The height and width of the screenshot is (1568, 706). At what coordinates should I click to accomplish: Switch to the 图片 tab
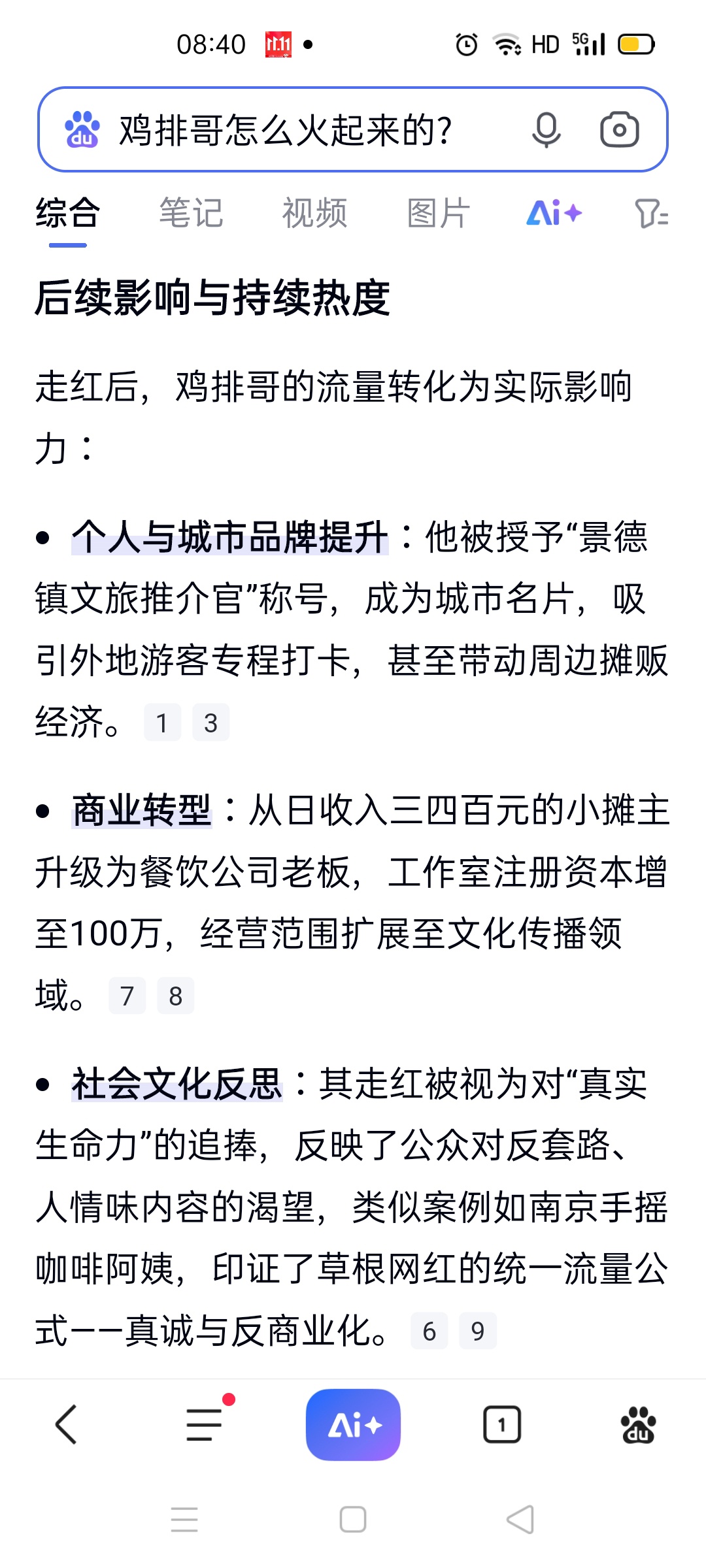pyautogui.click(x=438, y=213)
